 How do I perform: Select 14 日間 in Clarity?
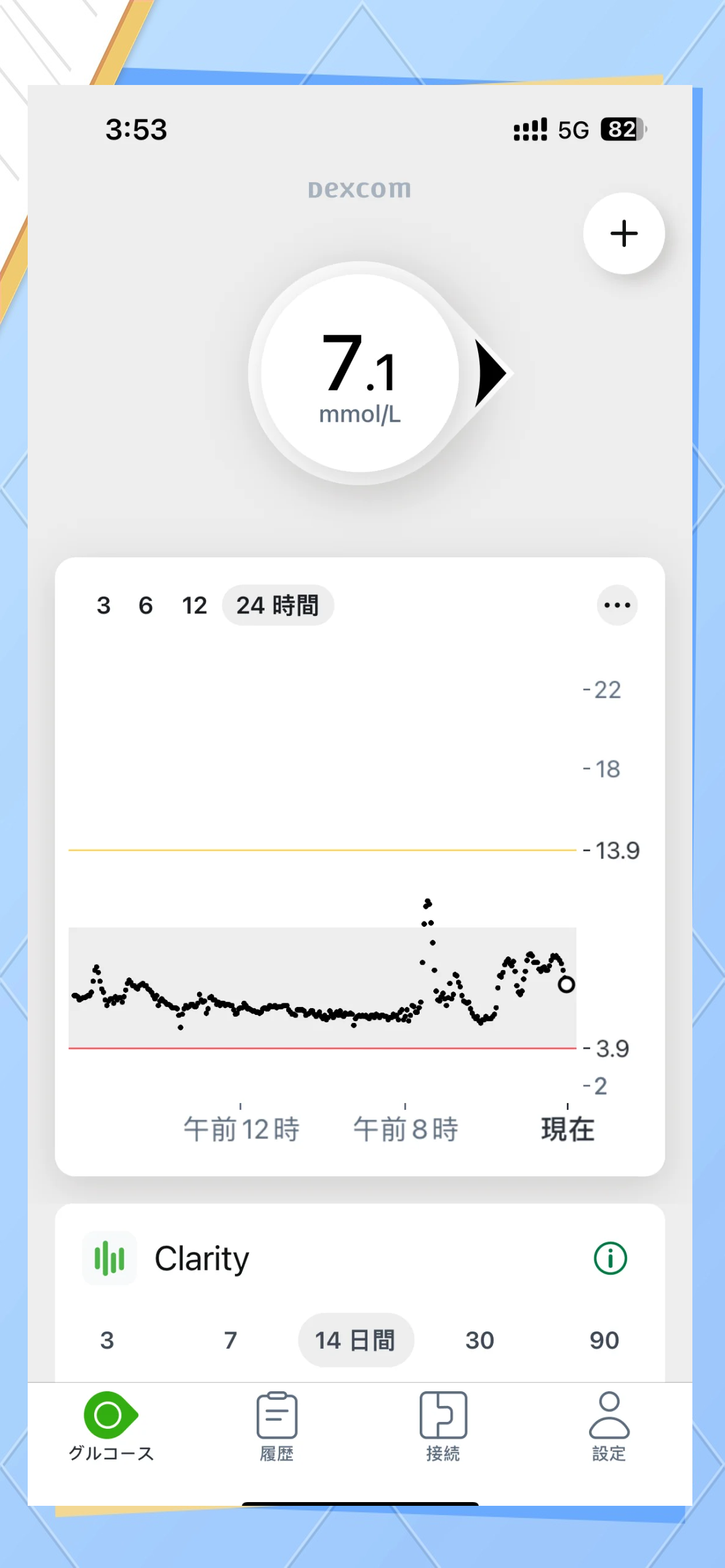tap(356, 1340)
